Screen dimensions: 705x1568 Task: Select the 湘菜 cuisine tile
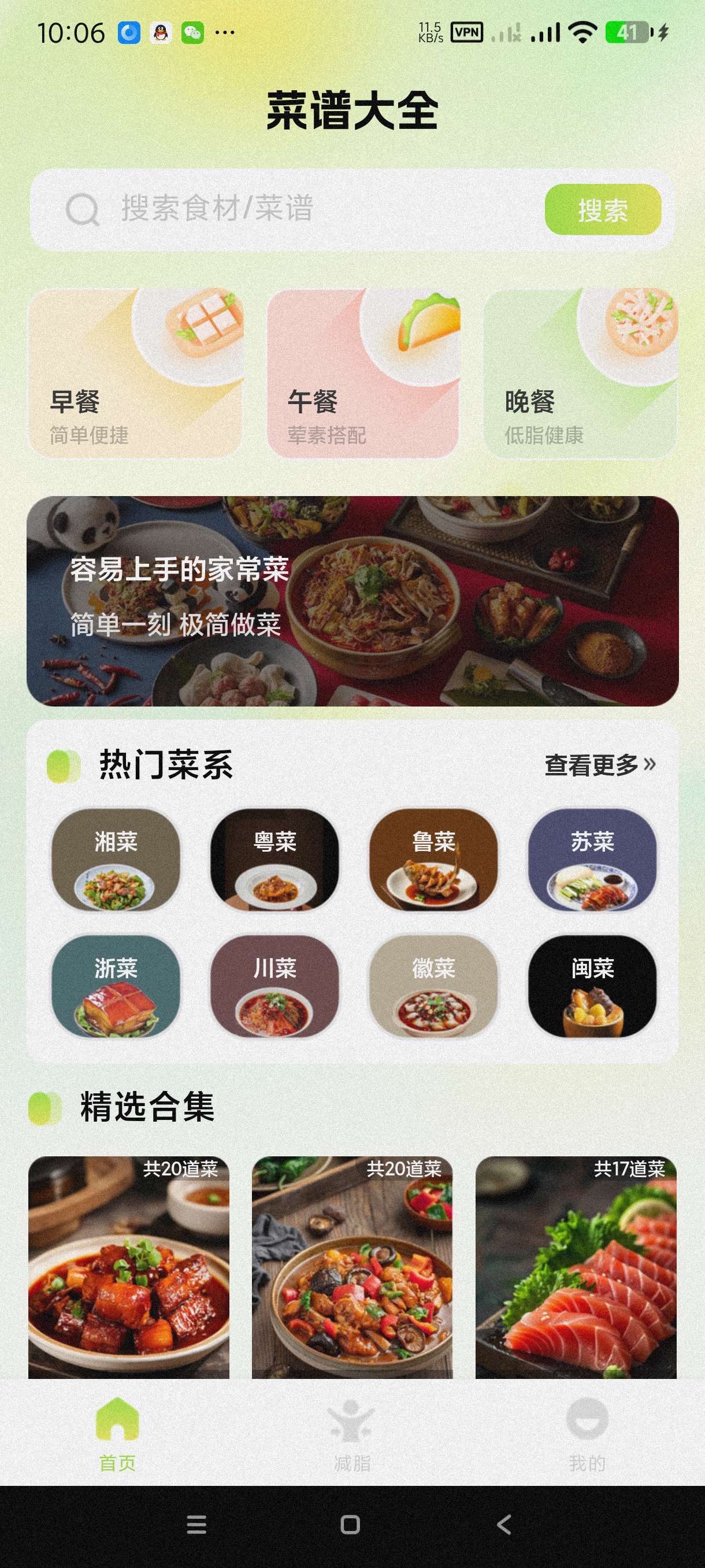point(116,860)
